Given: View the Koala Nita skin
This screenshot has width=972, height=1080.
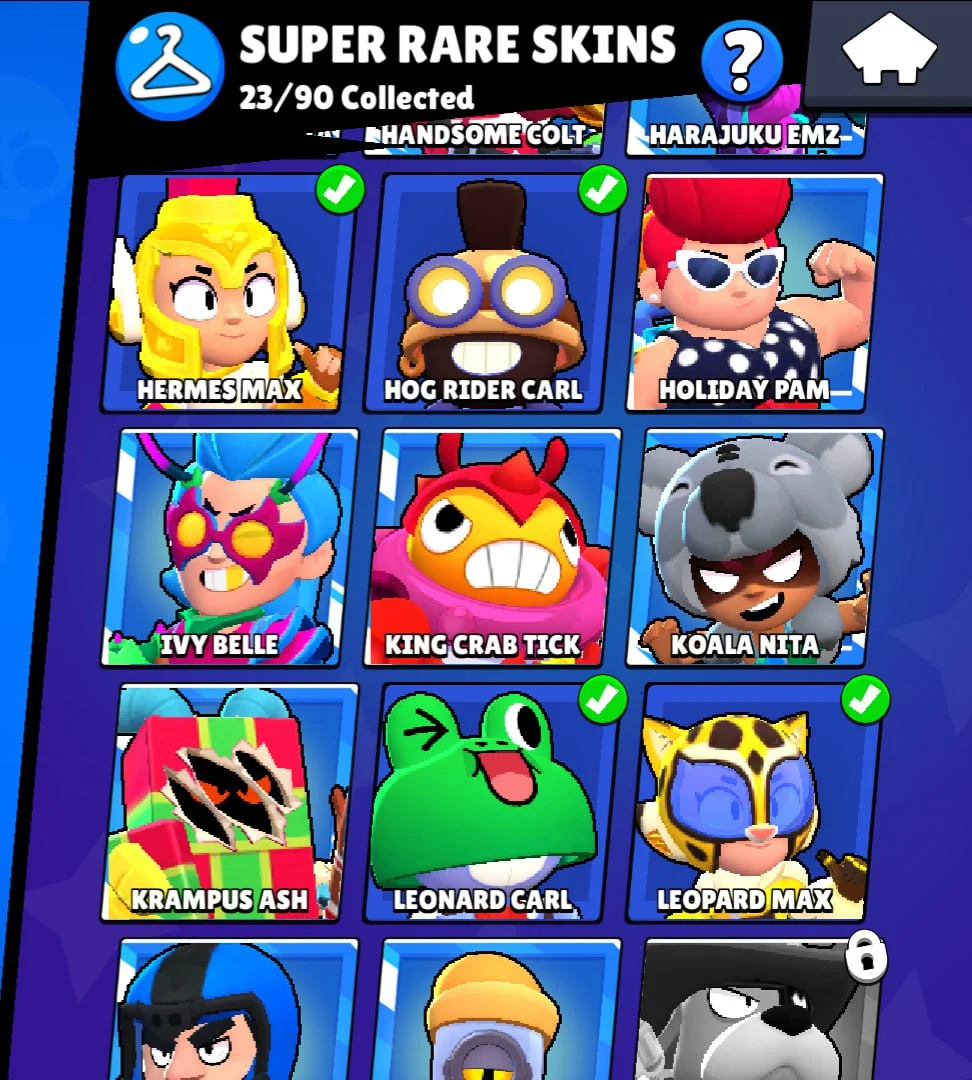Looking at the screenshot, I should point(755,548).
